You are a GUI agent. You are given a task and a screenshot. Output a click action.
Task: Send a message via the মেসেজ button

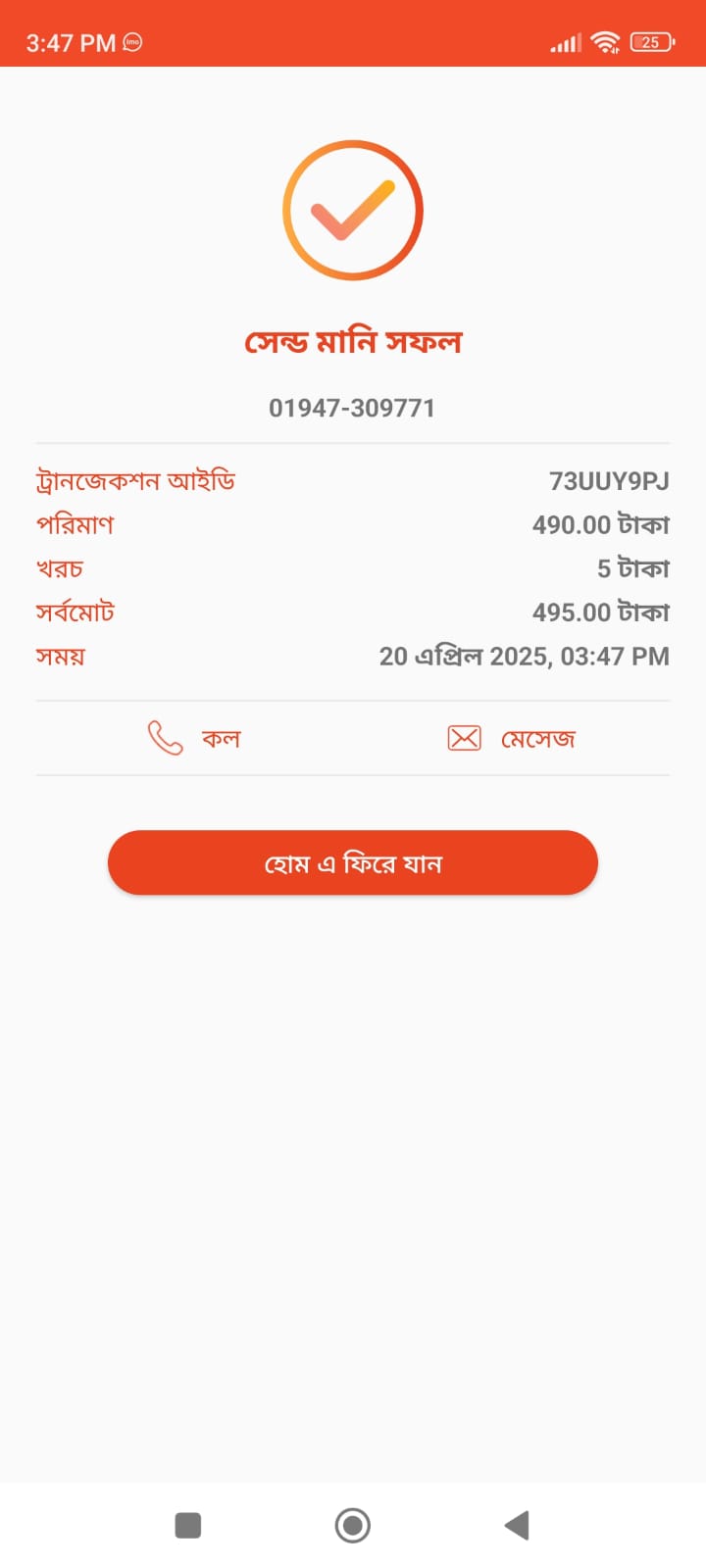511,738
